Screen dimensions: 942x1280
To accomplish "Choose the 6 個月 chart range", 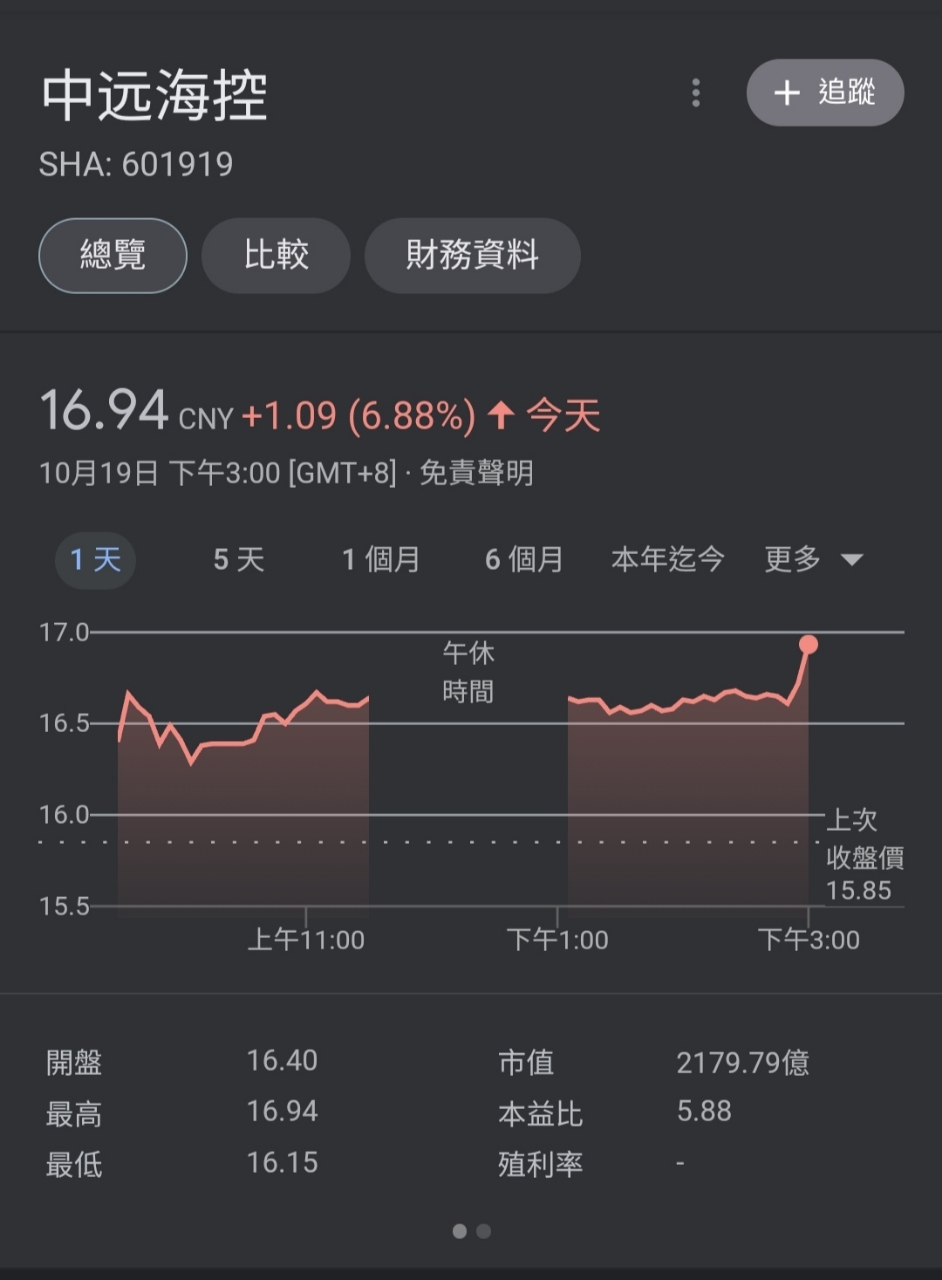I will tap(524, 559).
